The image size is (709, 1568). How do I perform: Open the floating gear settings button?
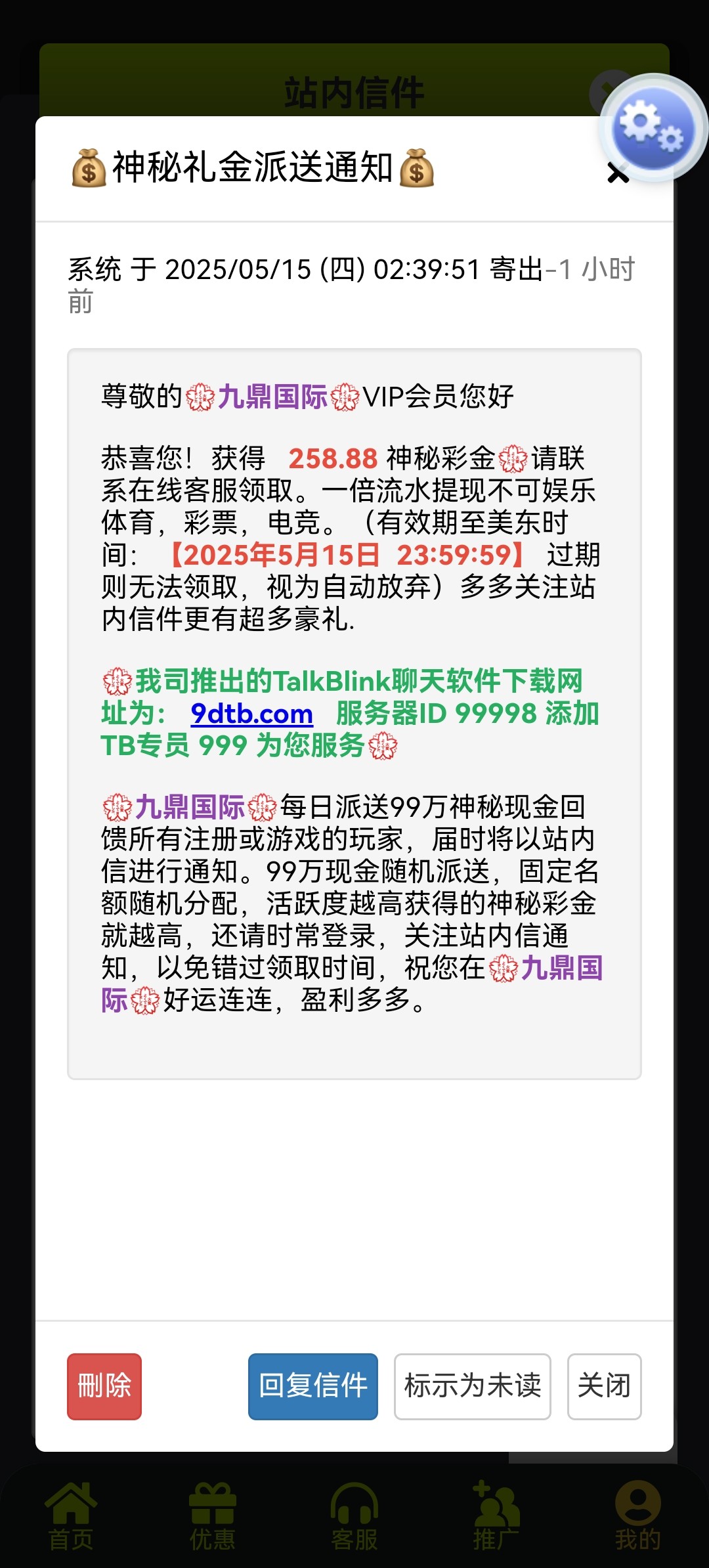pos(653,128)
